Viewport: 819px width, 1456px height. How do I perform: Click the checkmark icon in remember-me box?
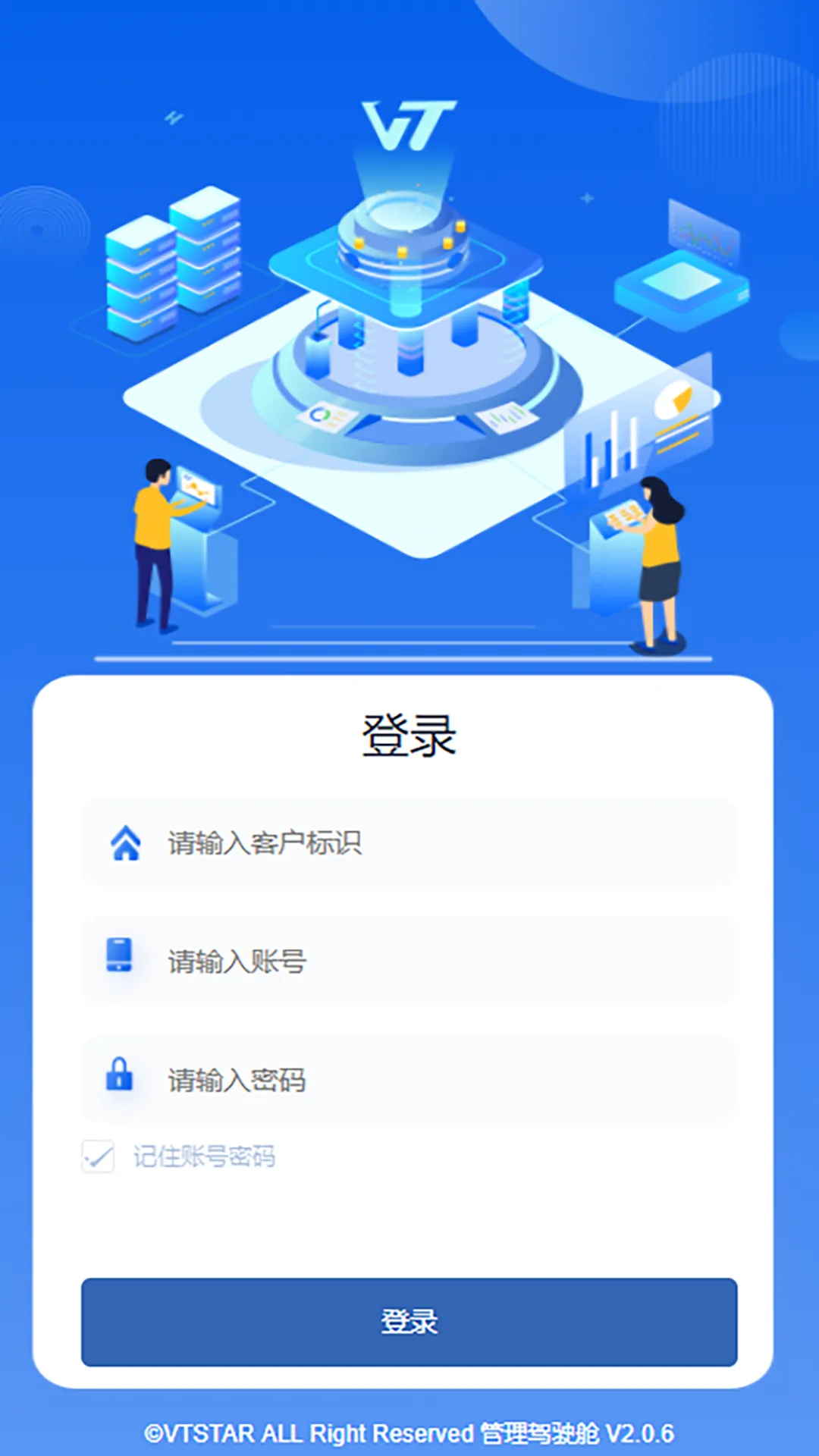(97, 1156)
